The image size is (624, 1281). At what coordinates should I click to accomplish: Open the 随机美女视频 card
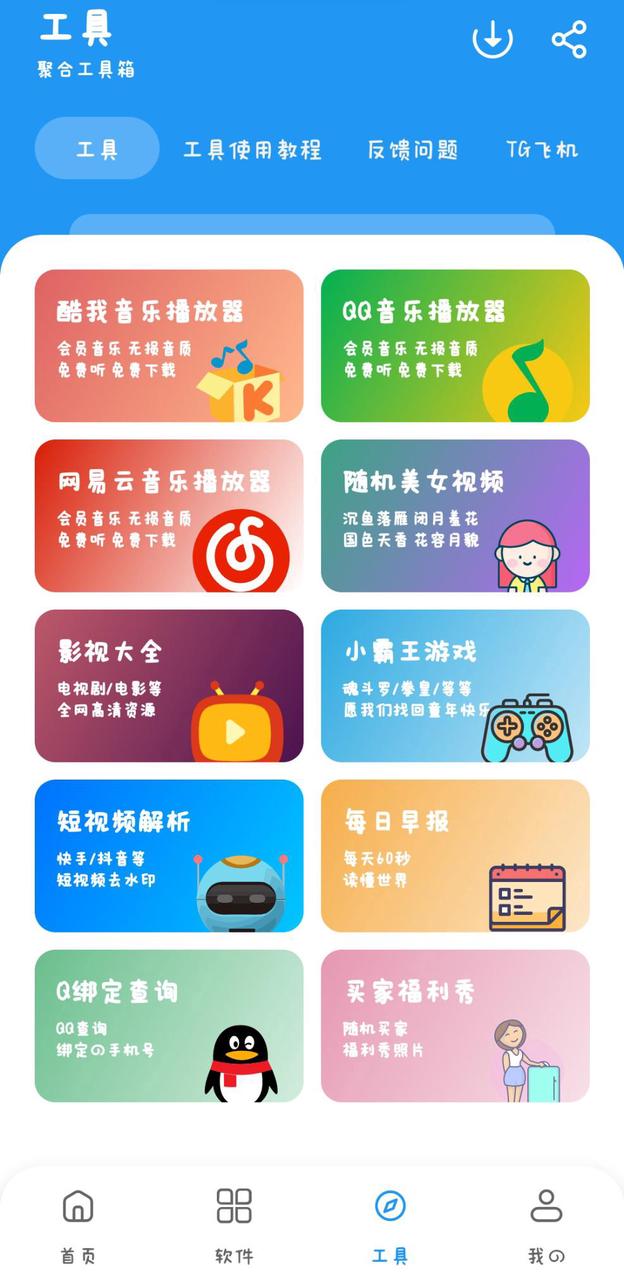(x=455, y=516)
